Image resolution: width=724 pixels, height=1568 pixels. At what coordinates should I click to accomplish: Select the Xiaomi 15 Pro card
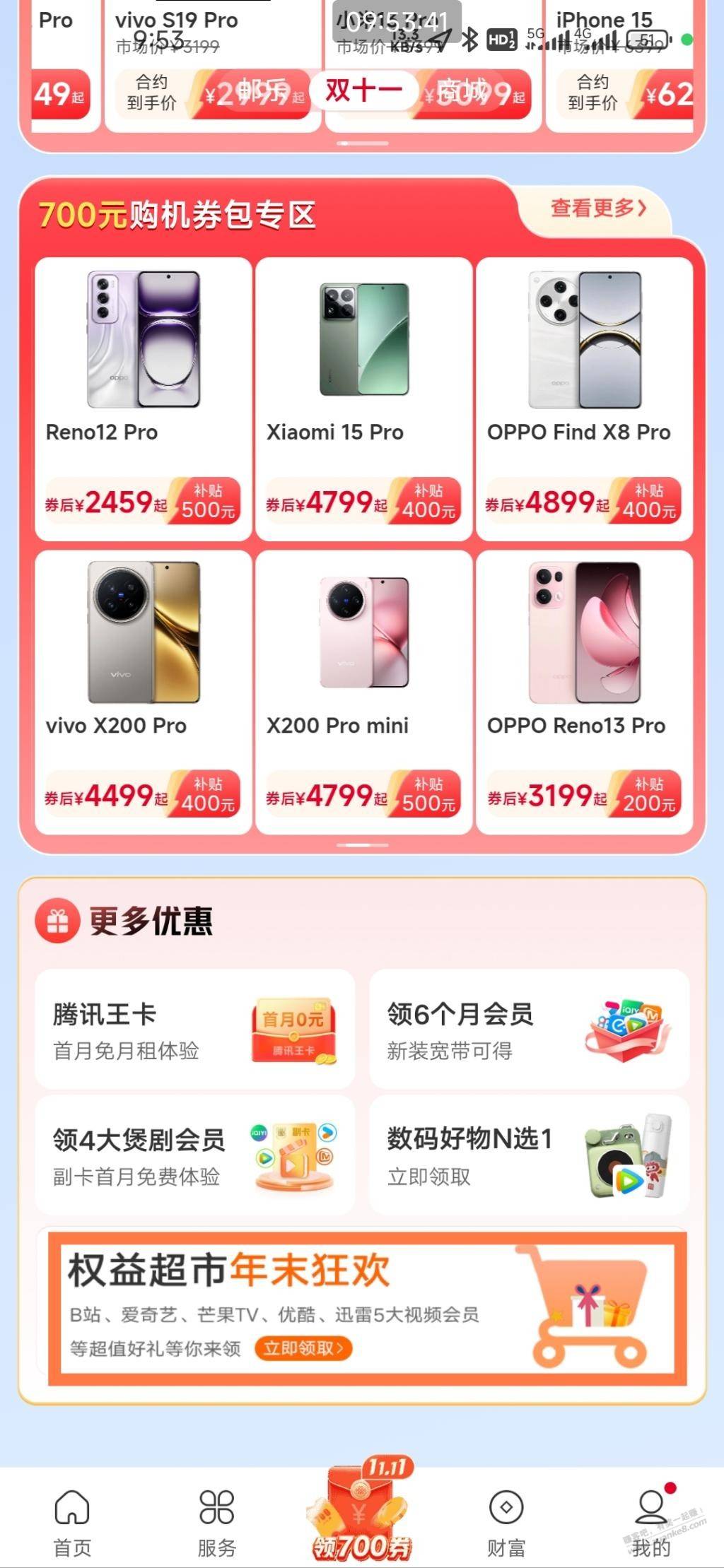coord(363,399)
